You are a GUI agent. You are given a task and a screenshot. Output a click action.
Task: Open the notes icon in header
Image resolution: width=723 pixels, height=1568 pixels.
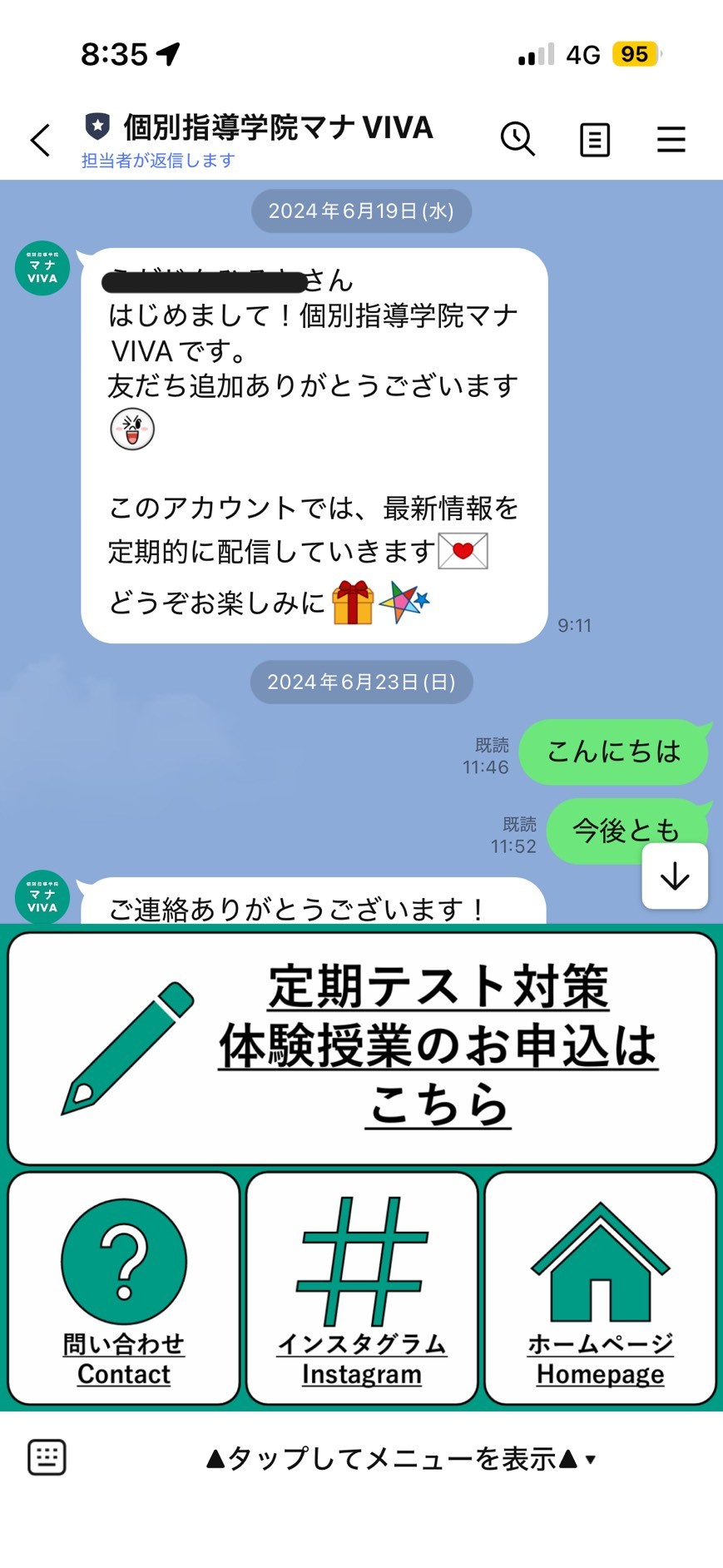click(x=594, y=140)
